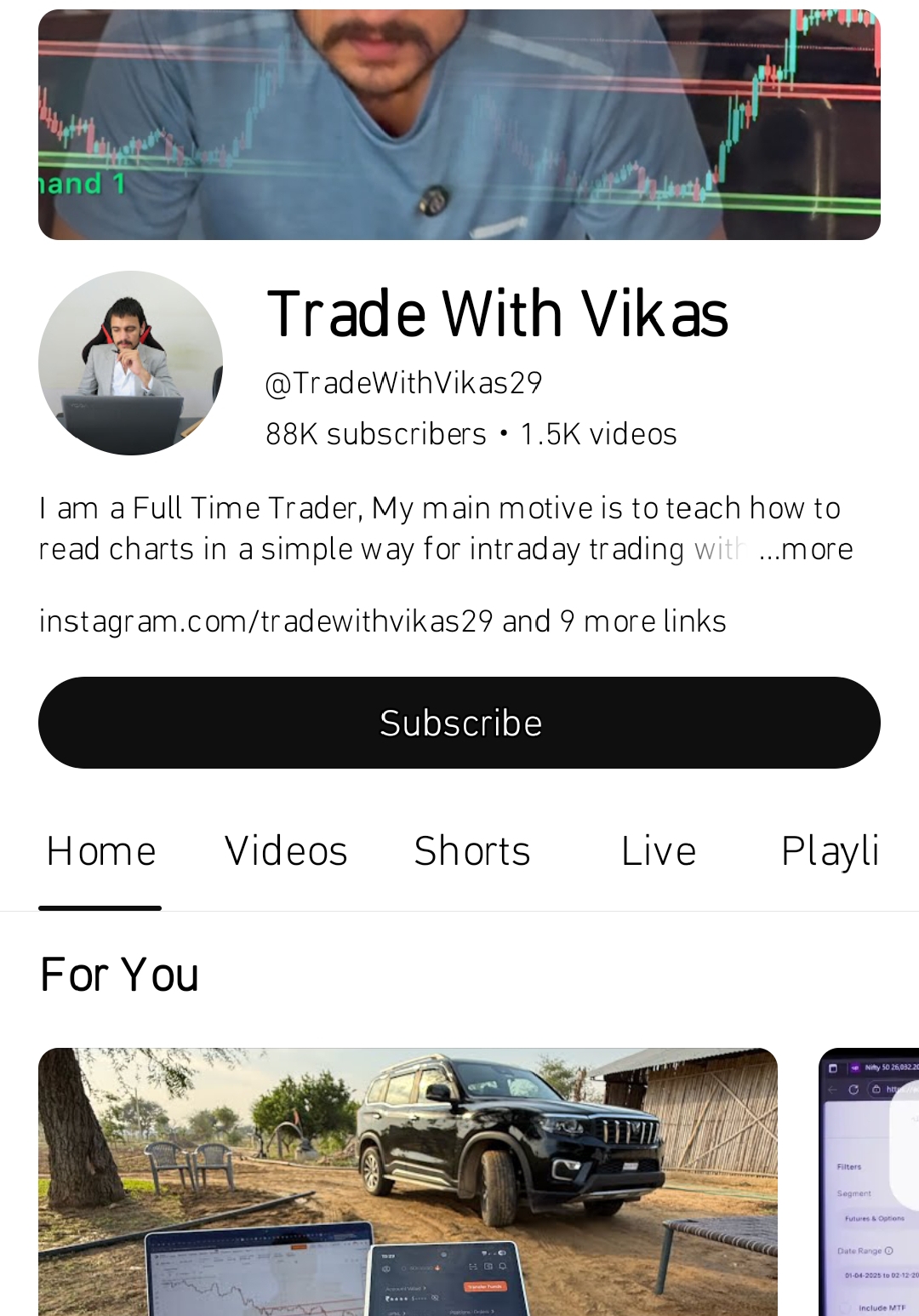
Task: Click the 88K subscribers count
Action: [x=375, y=433]
